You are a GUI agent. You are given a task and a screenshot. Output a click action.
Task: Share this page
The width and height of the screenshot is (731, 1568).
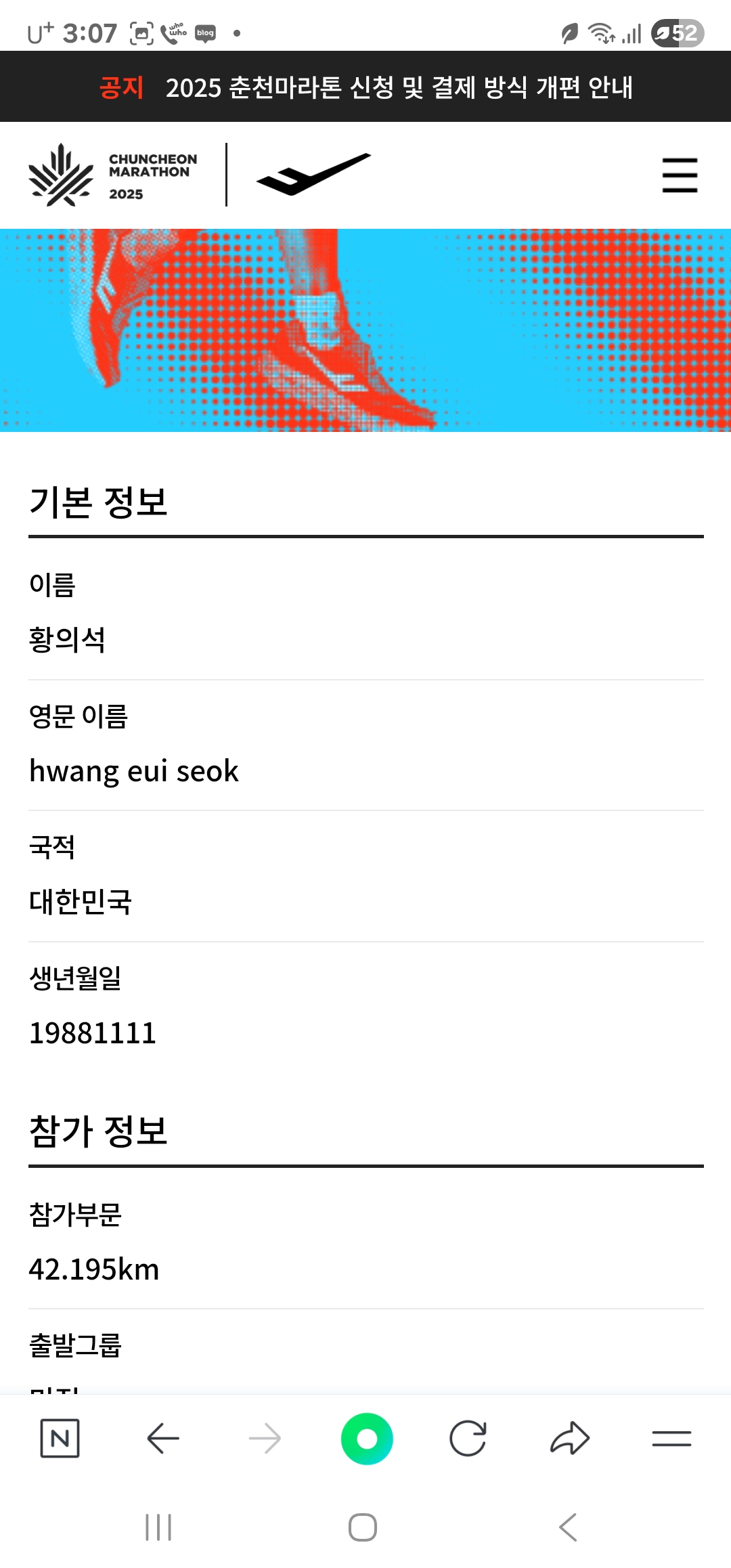point(570,1438)
